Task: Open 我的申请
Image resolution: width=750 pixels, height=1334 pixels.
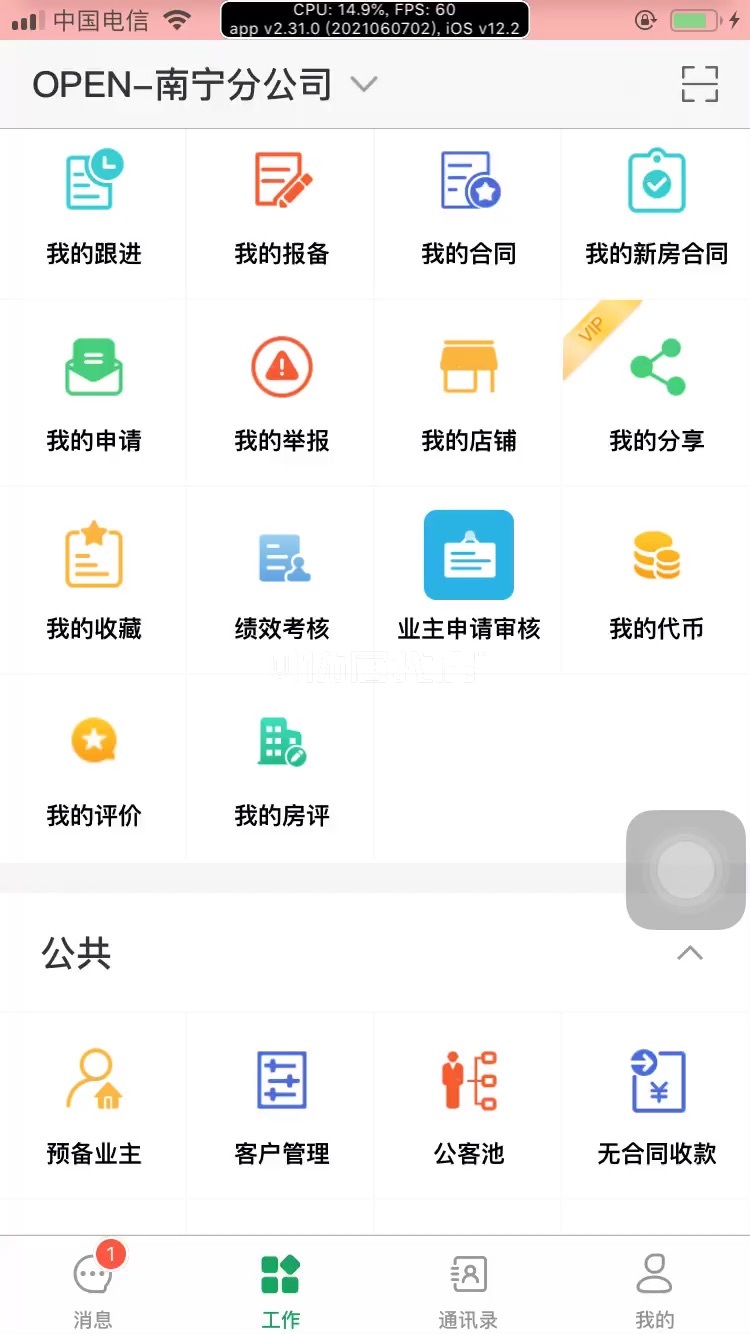Action: [94, 394]
